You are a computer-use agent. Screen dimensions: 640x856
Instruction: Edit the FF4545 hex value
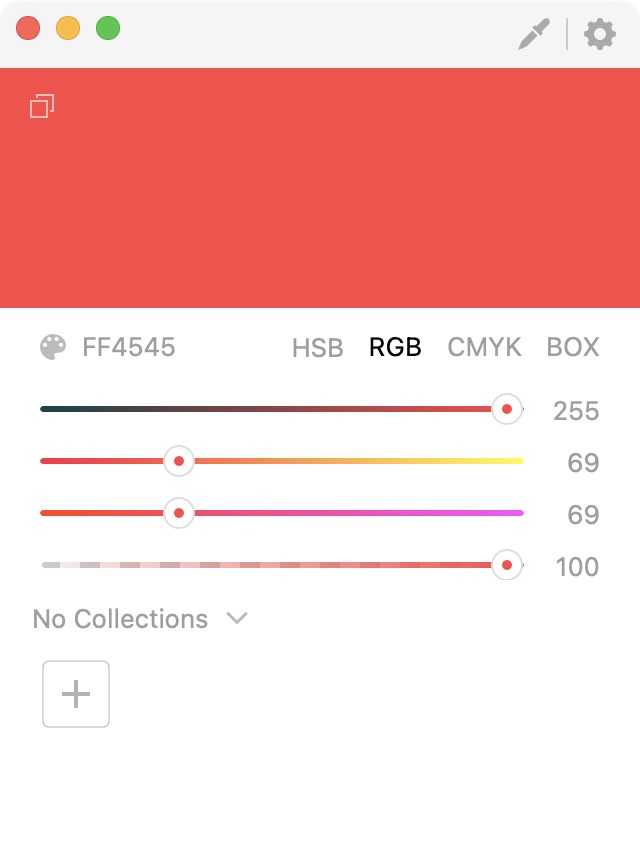point(128,347)
